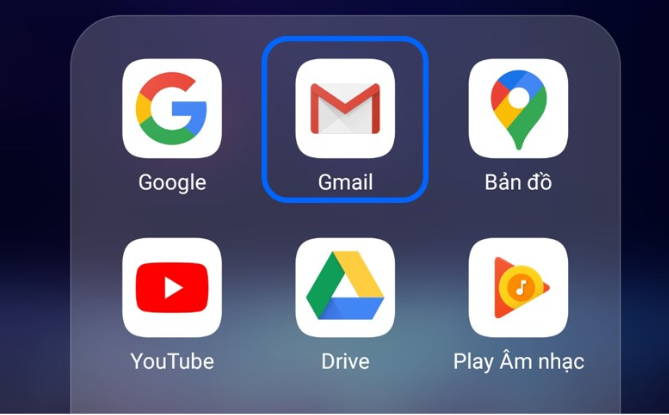Open Google Drive

(x=345, y=287)
